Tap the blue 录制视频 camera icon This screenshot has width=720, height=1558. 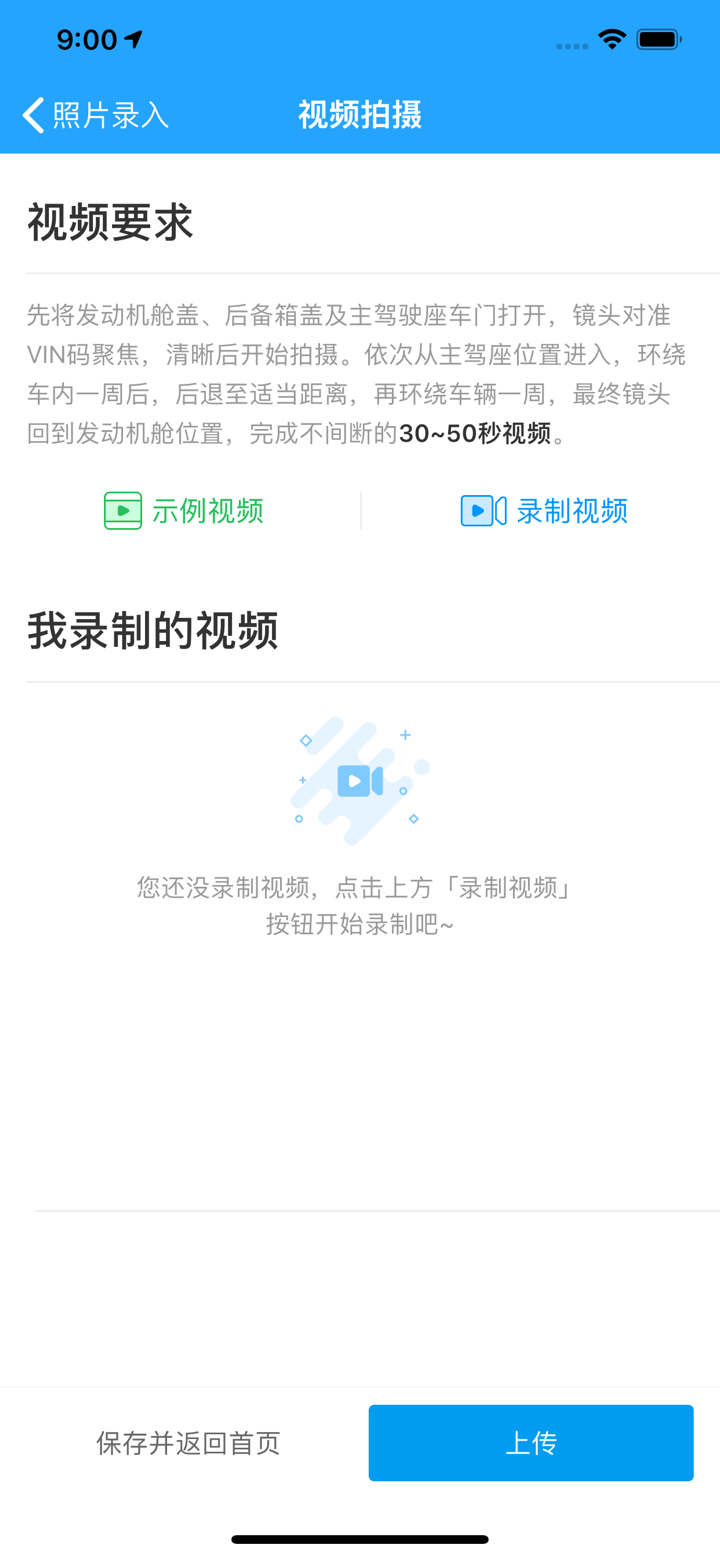(x=476, y=510)
